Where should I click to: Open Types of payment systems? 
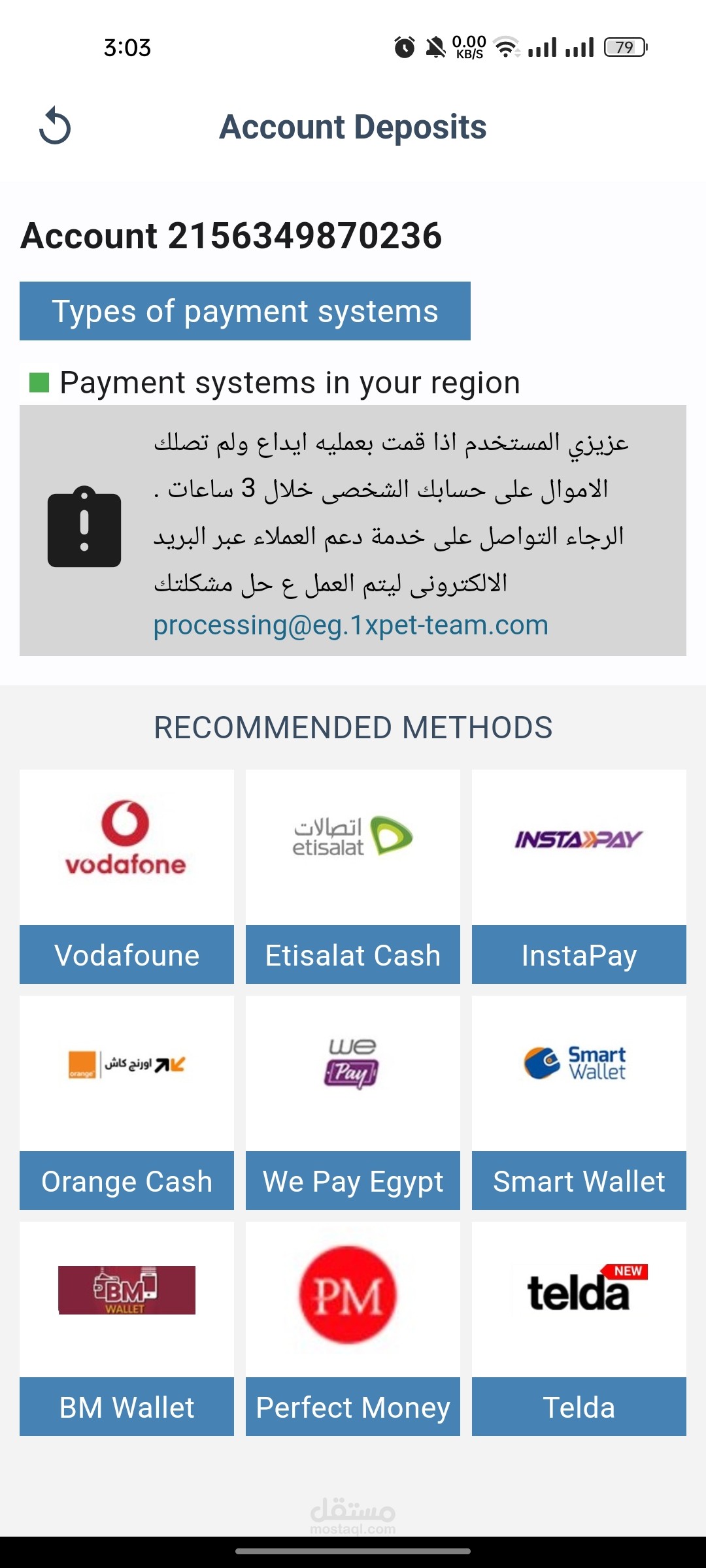[x=245, y=311]
